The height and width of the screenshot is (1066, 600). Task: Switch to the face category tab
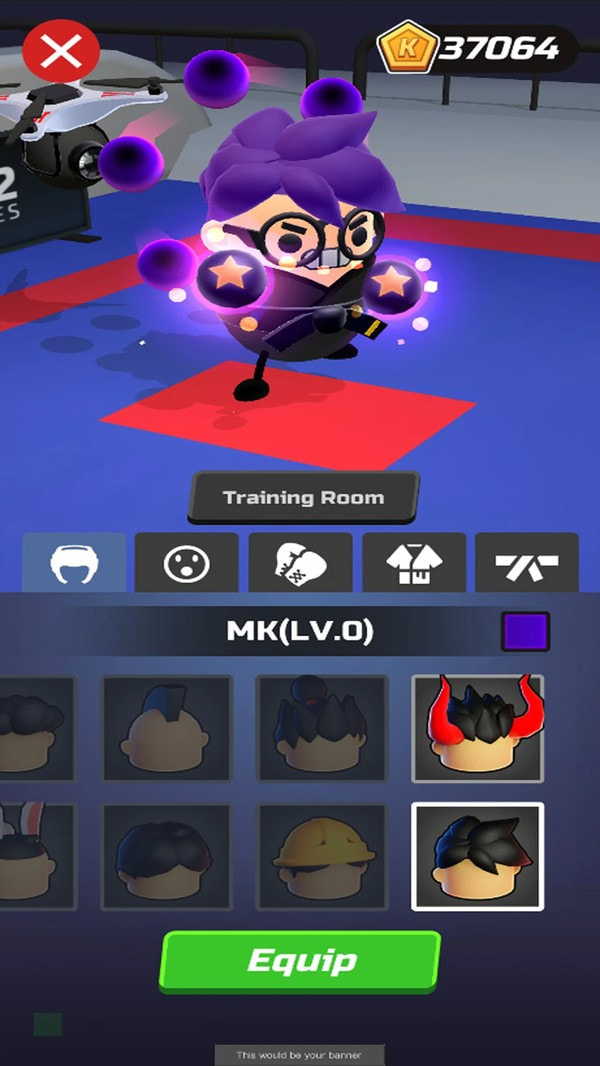pos(187,565)
